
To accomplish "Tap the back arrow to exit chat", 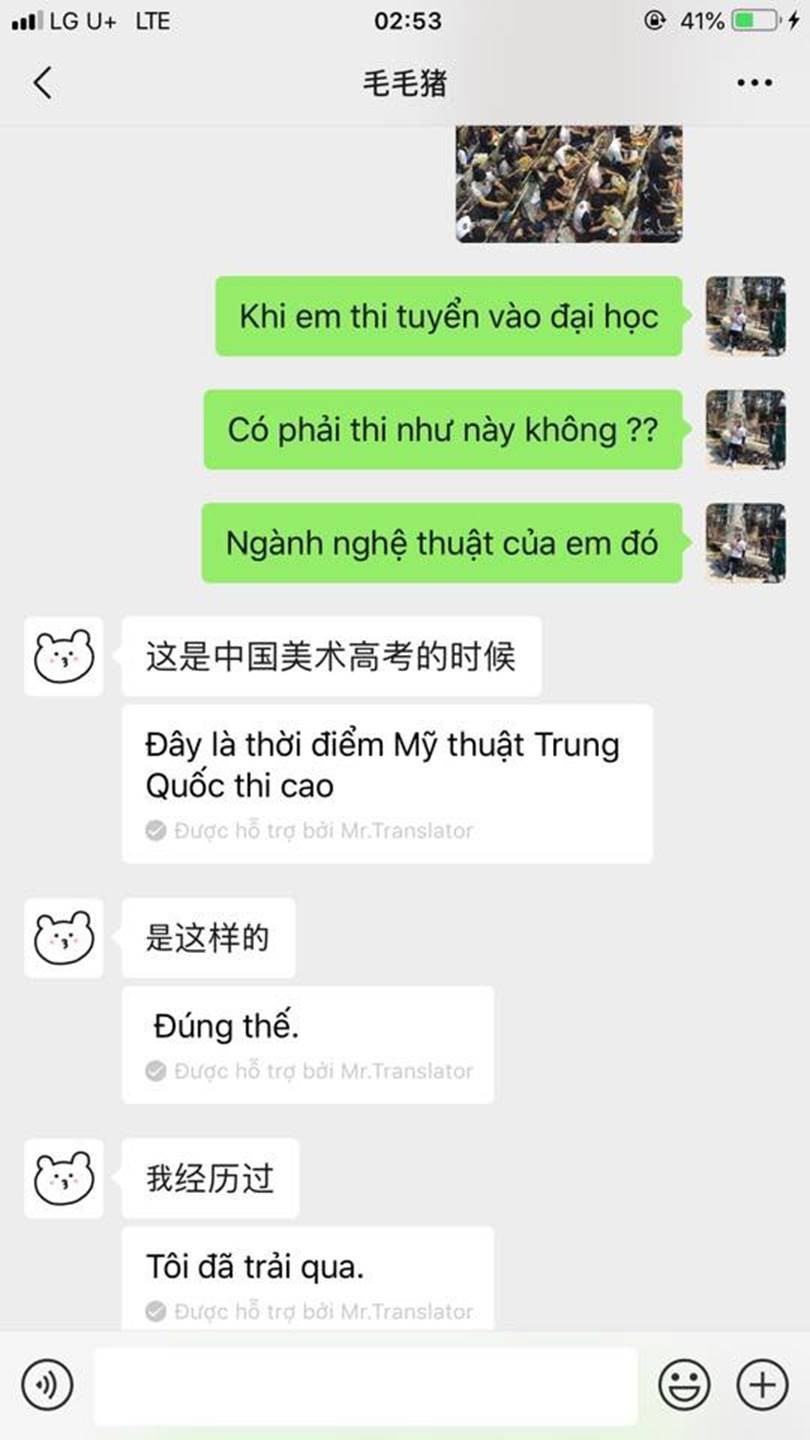I will pos(42,84).
